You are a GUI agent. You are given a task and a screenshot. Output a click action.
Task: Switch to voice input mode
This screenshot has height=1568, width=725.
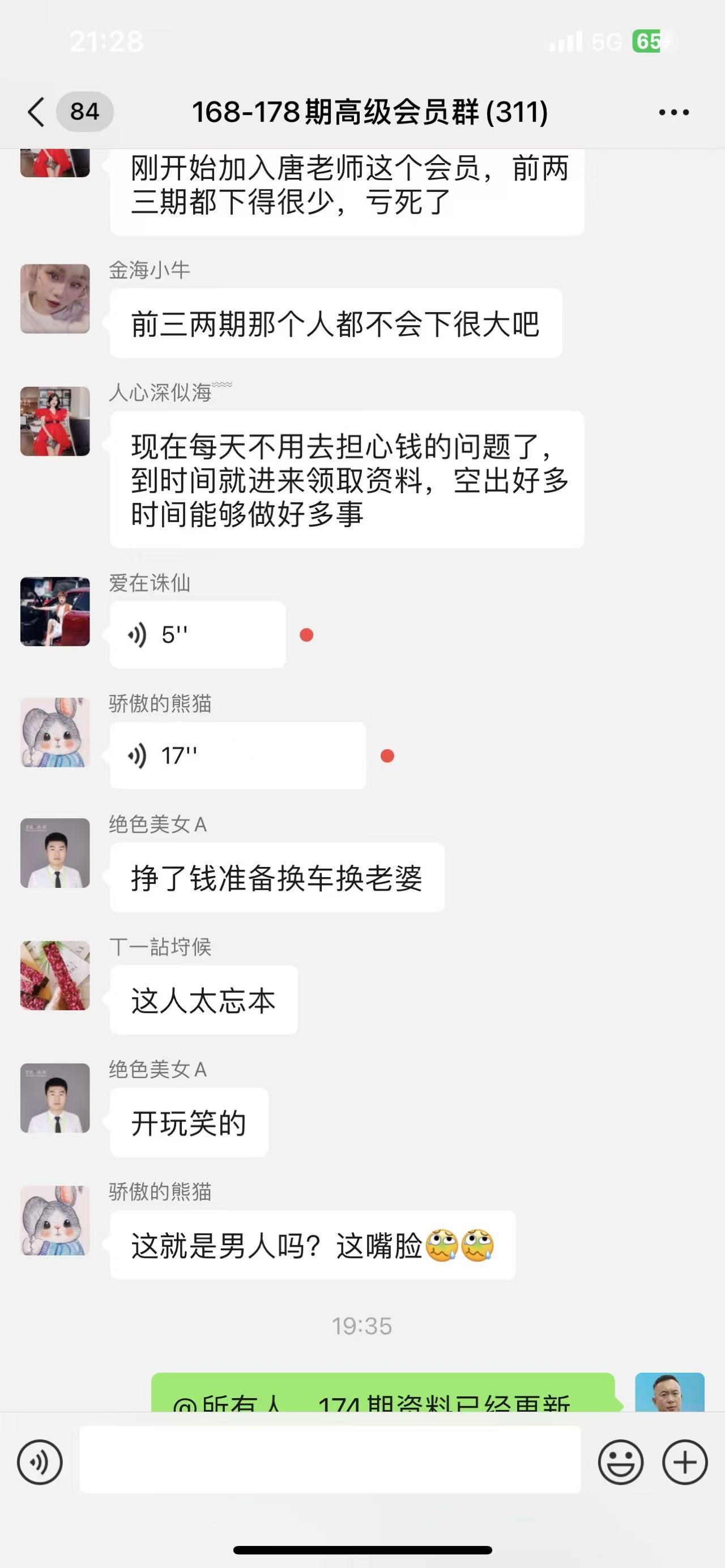click(40, 1462)
